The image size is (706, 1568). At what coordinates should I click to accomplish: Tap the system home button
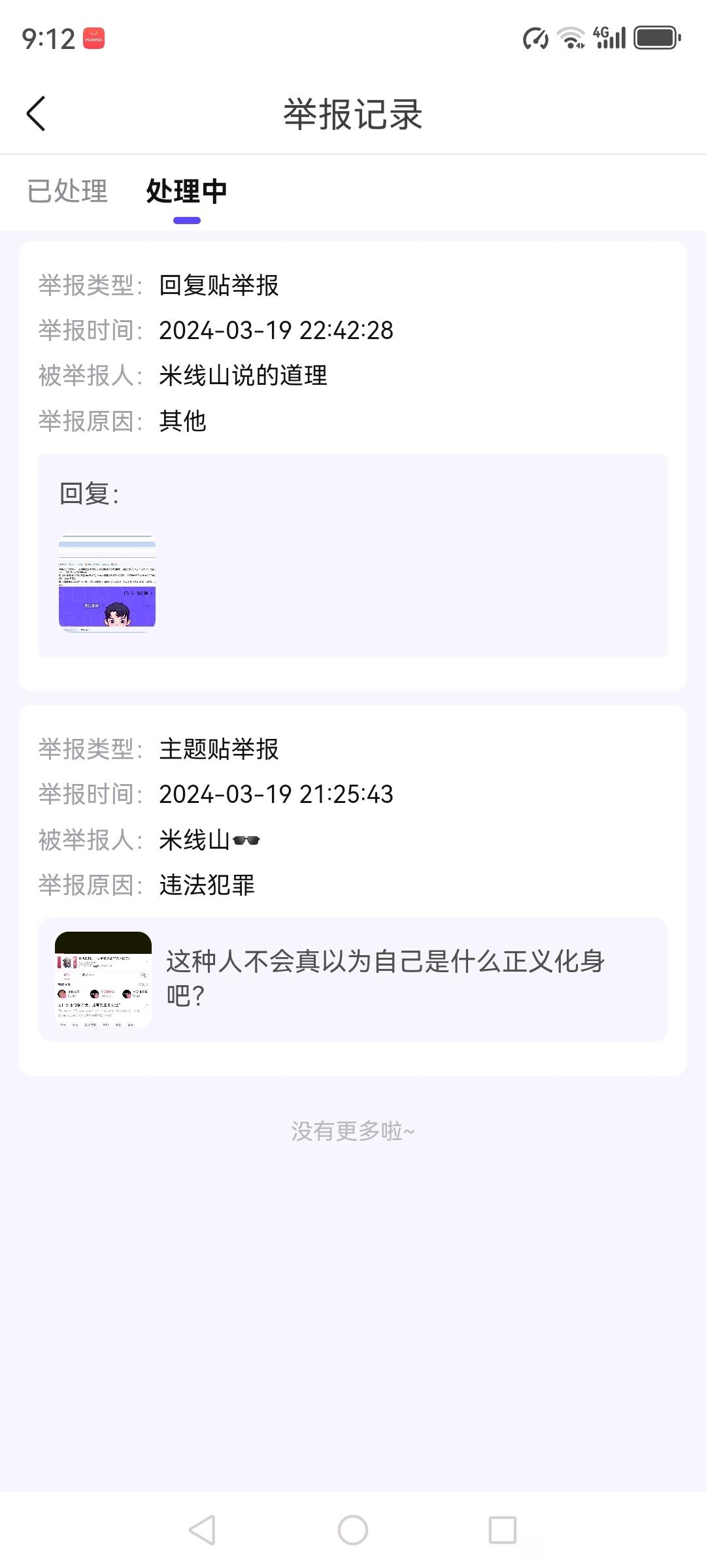(353, 1530)
